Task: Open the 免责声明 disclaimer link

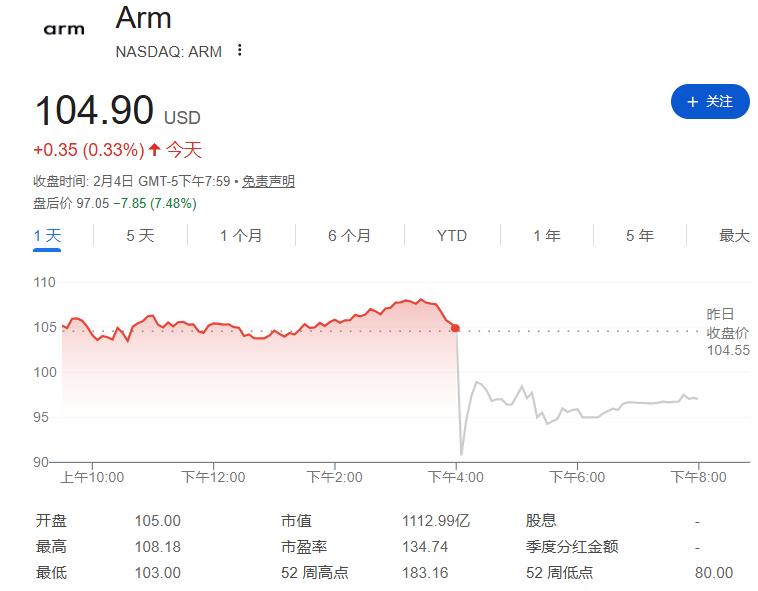Action: 268,182
